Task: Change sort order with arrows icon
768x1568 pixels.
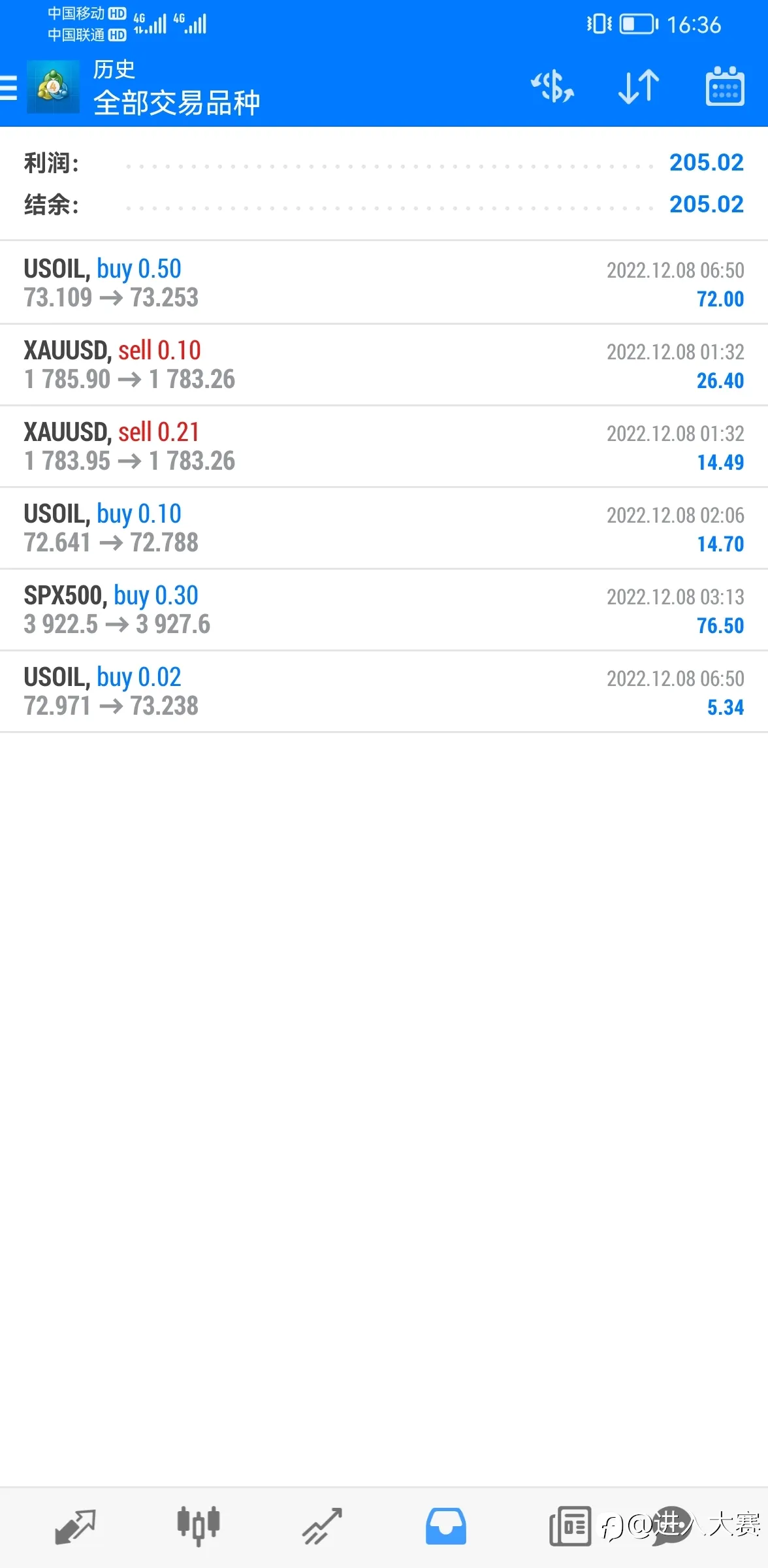Action: point(639,87)
